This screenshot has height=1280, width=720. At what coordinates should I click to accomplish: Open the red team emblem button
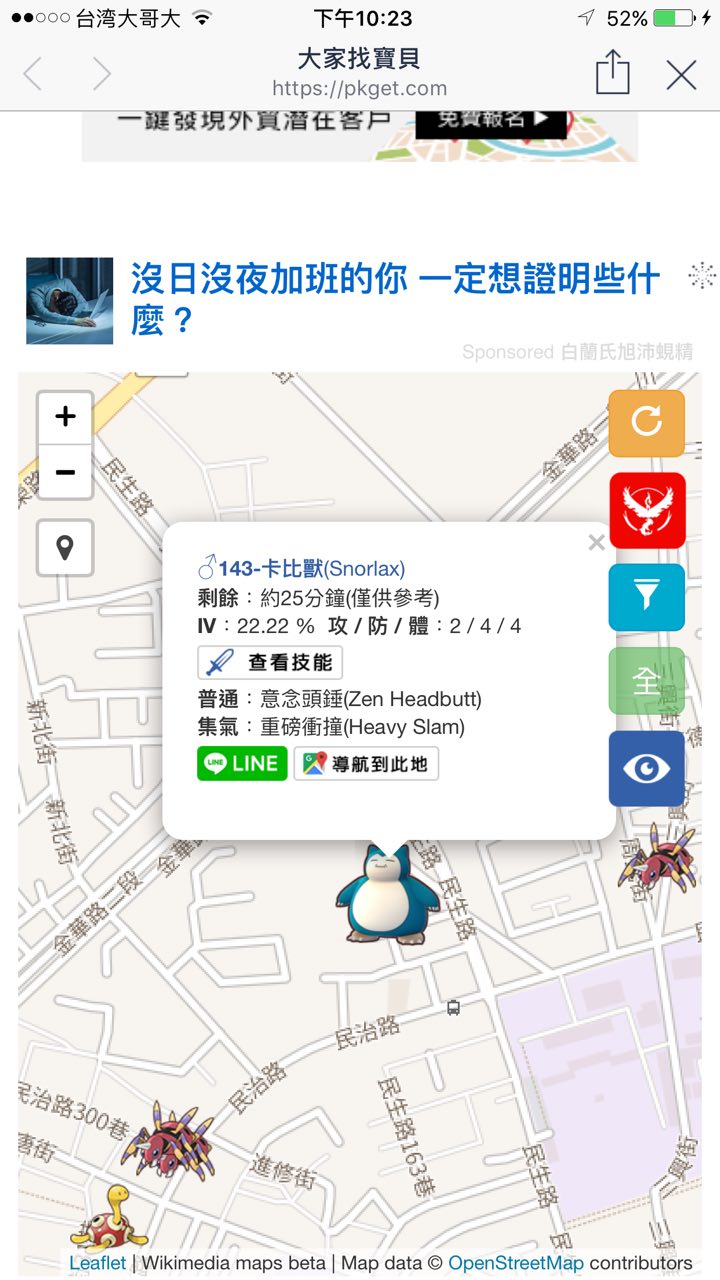[x=646, y=510]
